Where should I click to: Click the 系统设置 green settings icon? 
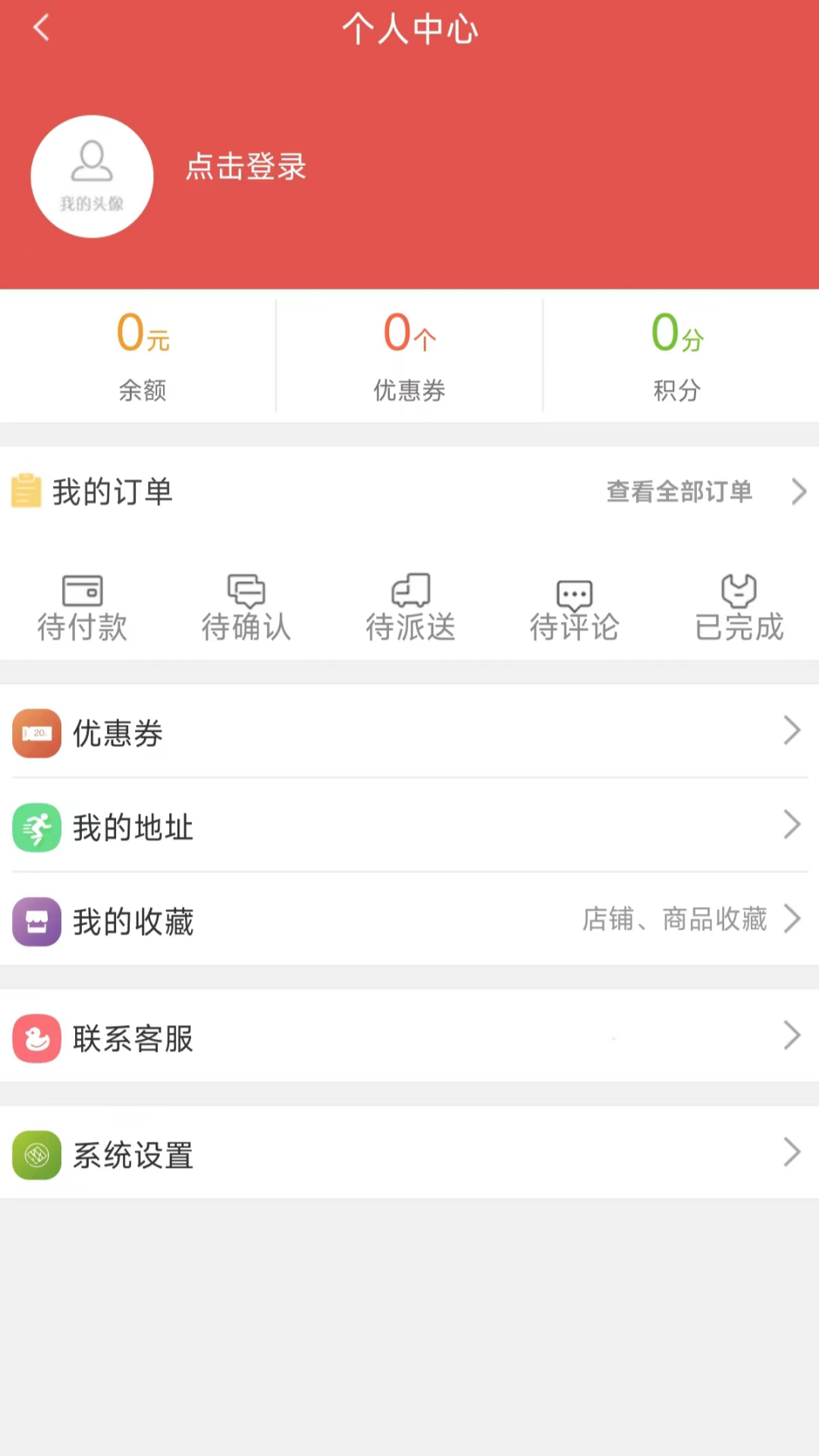pyautogui.click(x=36, y=1155)
